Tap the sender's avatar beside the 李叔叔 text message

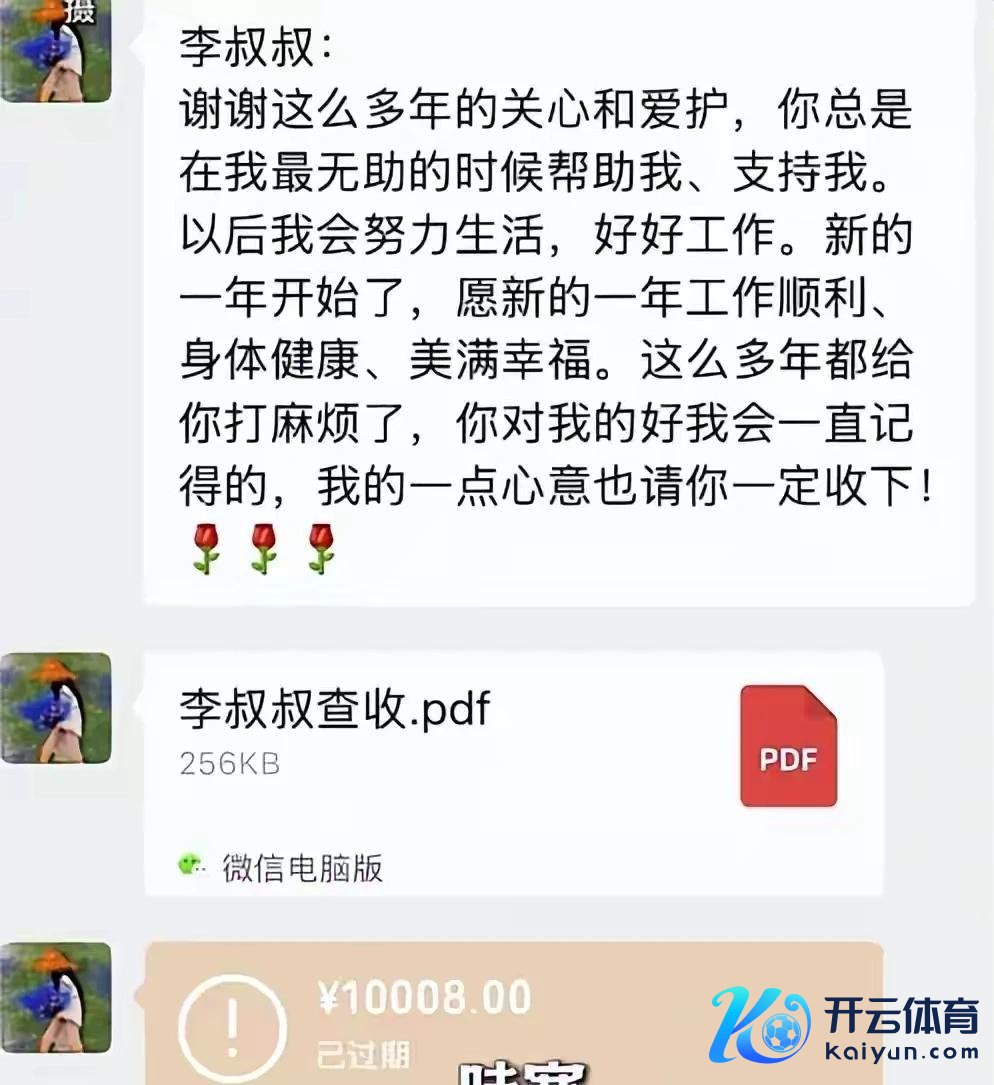(x=56, y=50)
